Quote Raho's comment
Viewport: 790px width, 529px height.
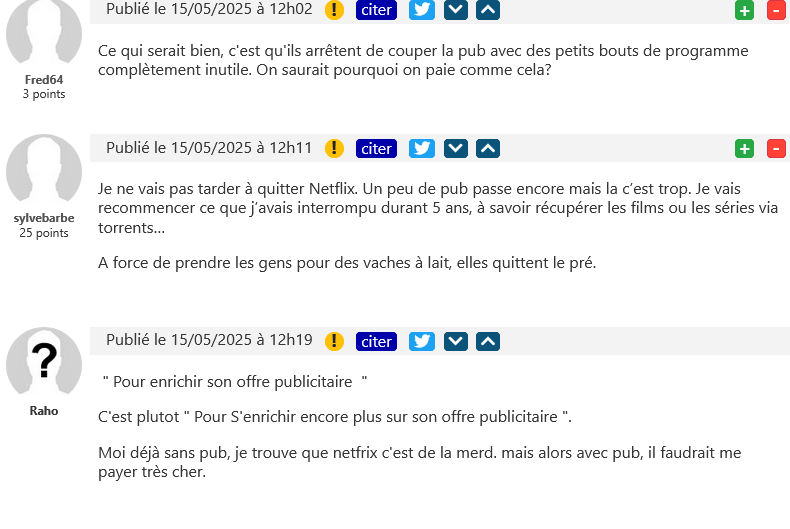[377, 341]
